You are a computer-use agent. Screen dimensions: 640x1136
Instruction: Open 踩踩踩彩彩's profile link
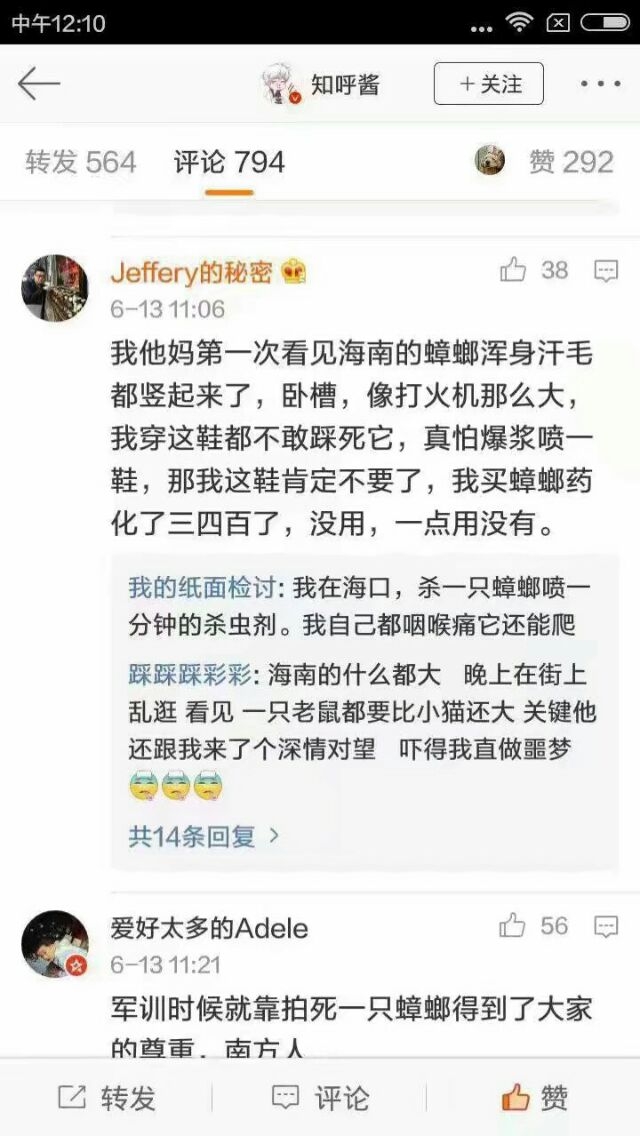[189, 675]
